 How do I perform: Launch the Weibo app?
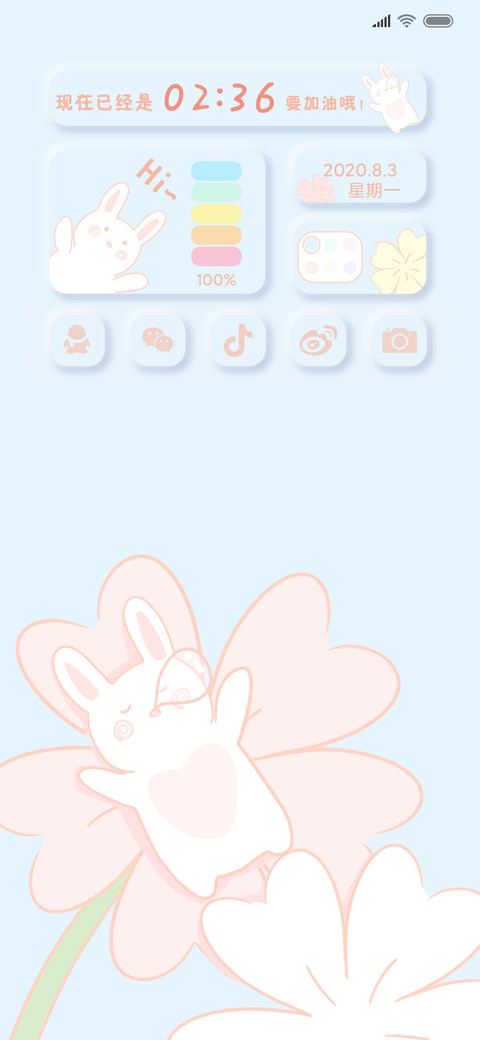point(319,340)
